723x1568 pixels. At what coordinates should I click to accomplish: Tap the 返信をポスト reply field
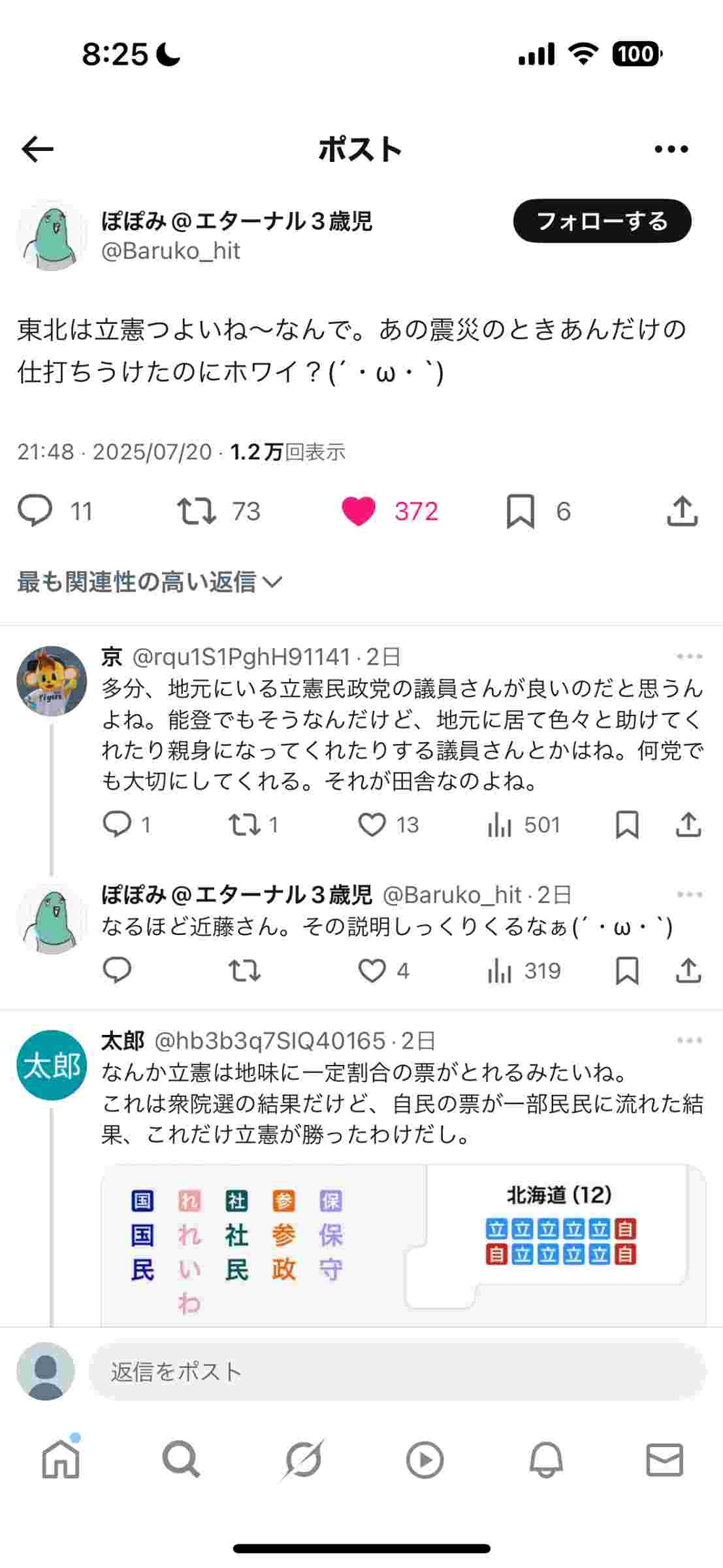click(x=396, y=1371)
